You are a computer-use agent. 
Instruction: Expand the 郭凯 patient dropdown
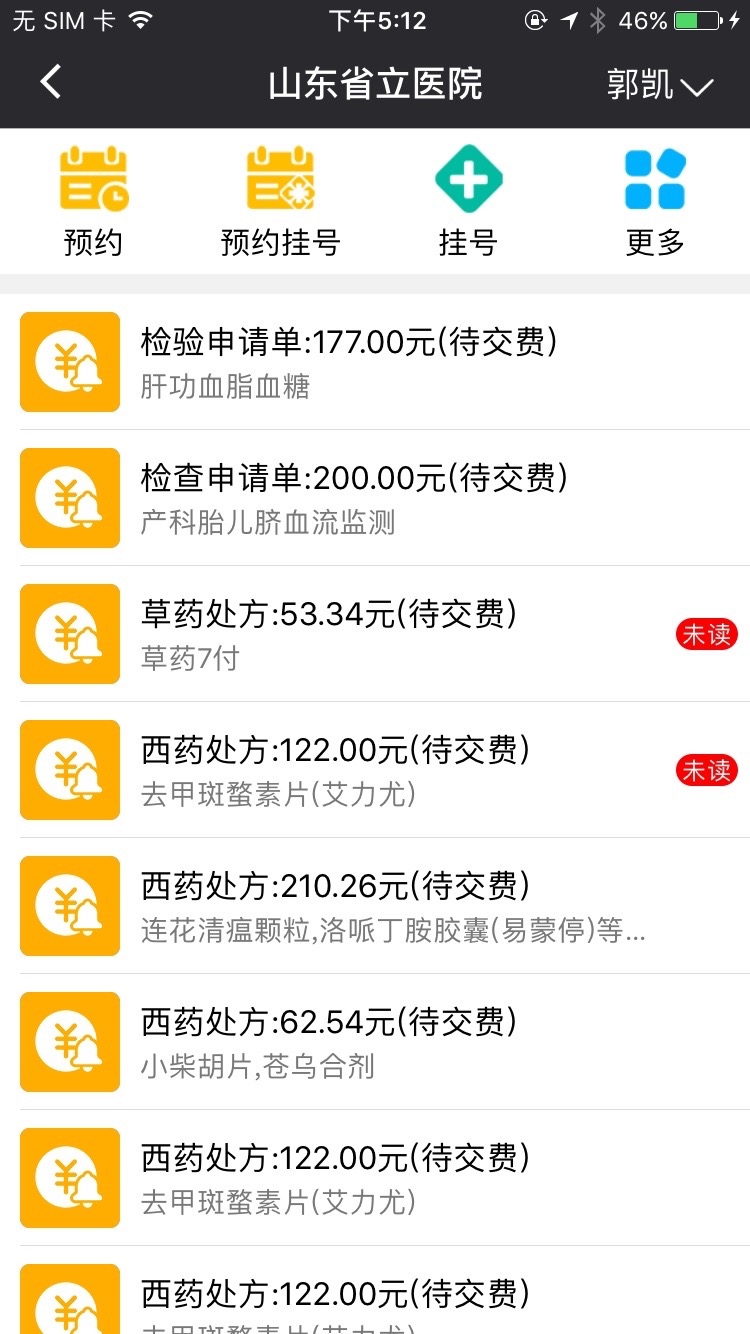tap(659, 85)
